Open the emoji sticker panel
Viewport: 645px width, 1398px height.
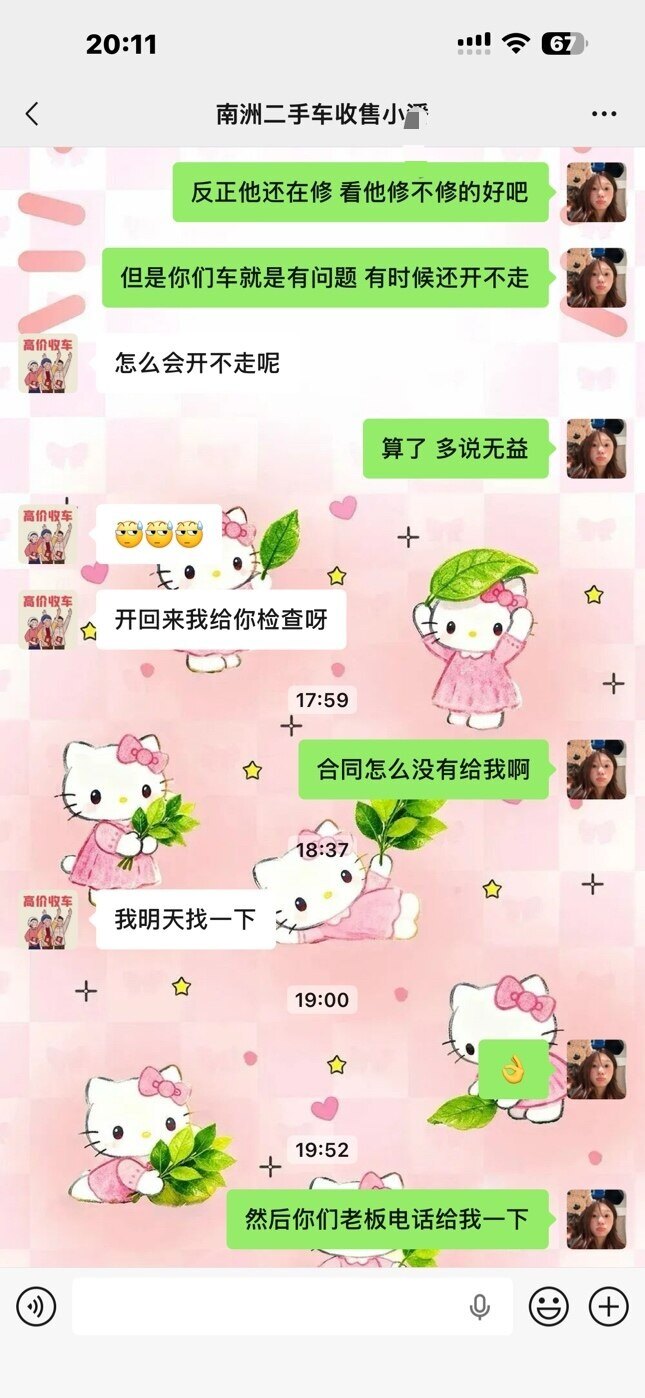[548, 1306]
